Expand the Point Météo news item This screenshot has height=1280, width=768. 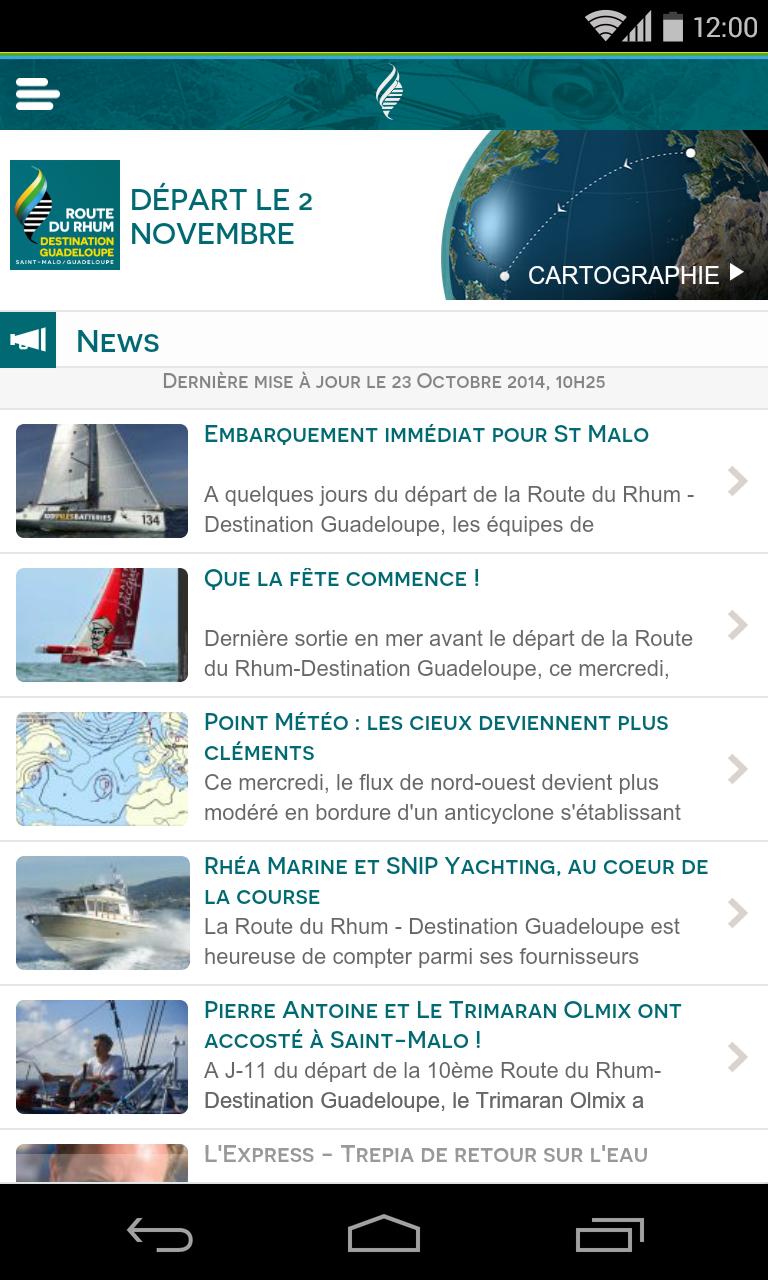pos(738,769)
